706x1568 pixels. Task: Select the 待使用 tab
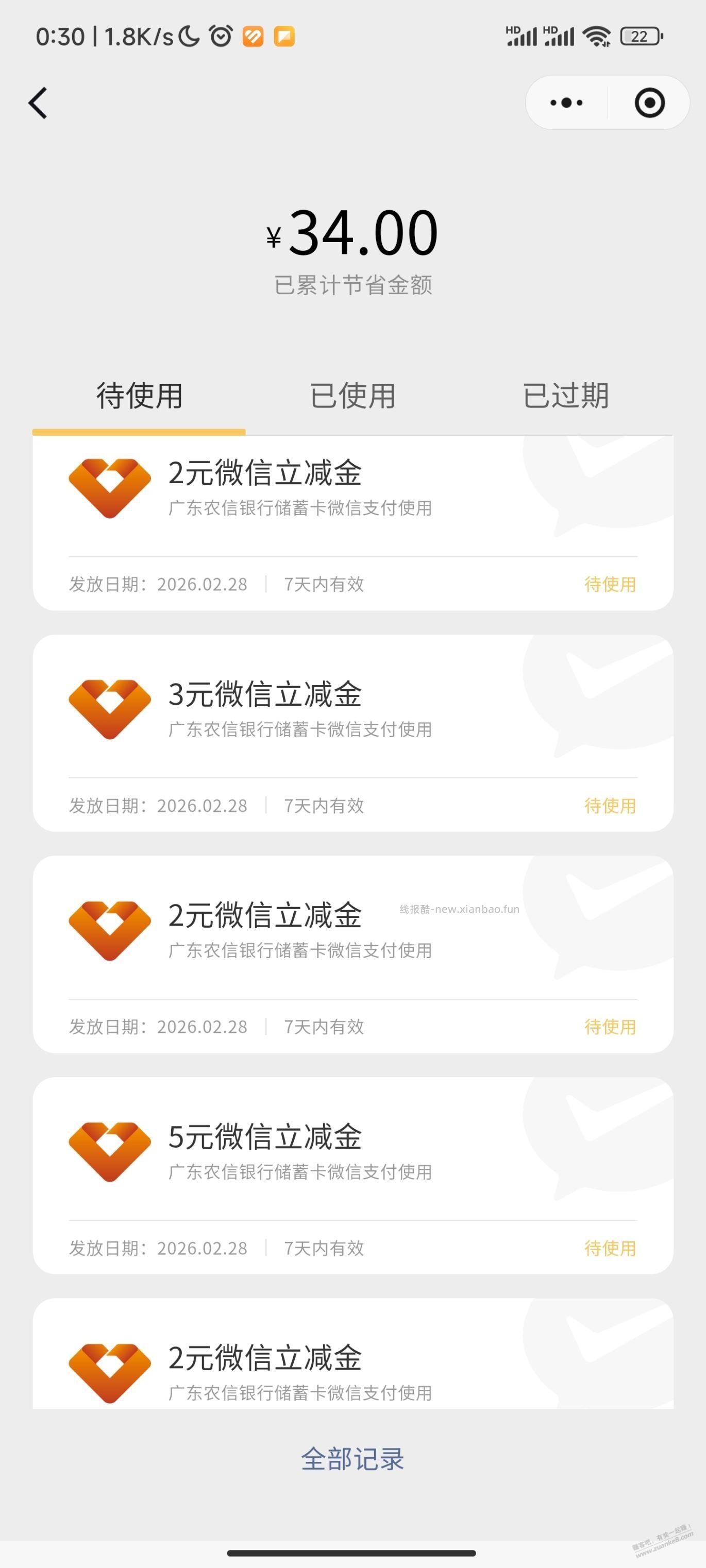click(x=140, y=396)
